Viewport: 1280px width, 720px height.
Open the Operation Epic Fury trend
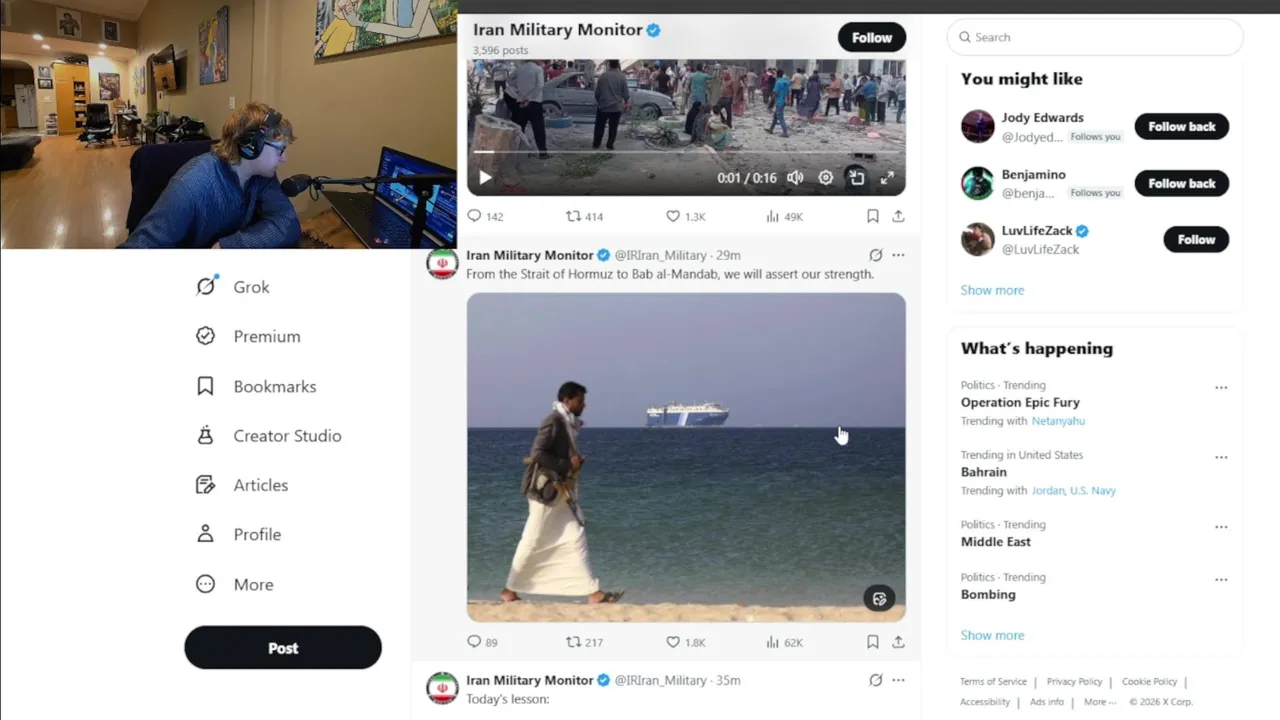point(1020,402)
